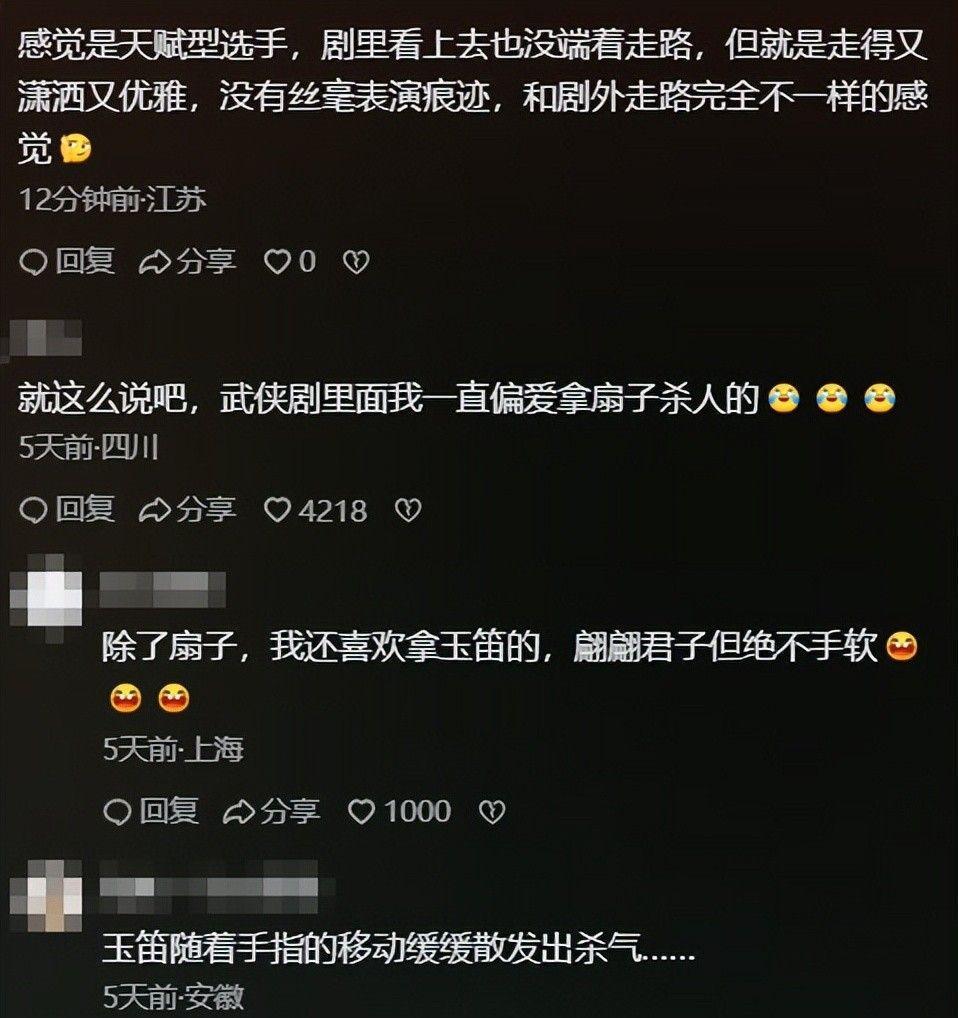
Task: Share the Shanghai comment about 玉笛
Action: point(271,810)
